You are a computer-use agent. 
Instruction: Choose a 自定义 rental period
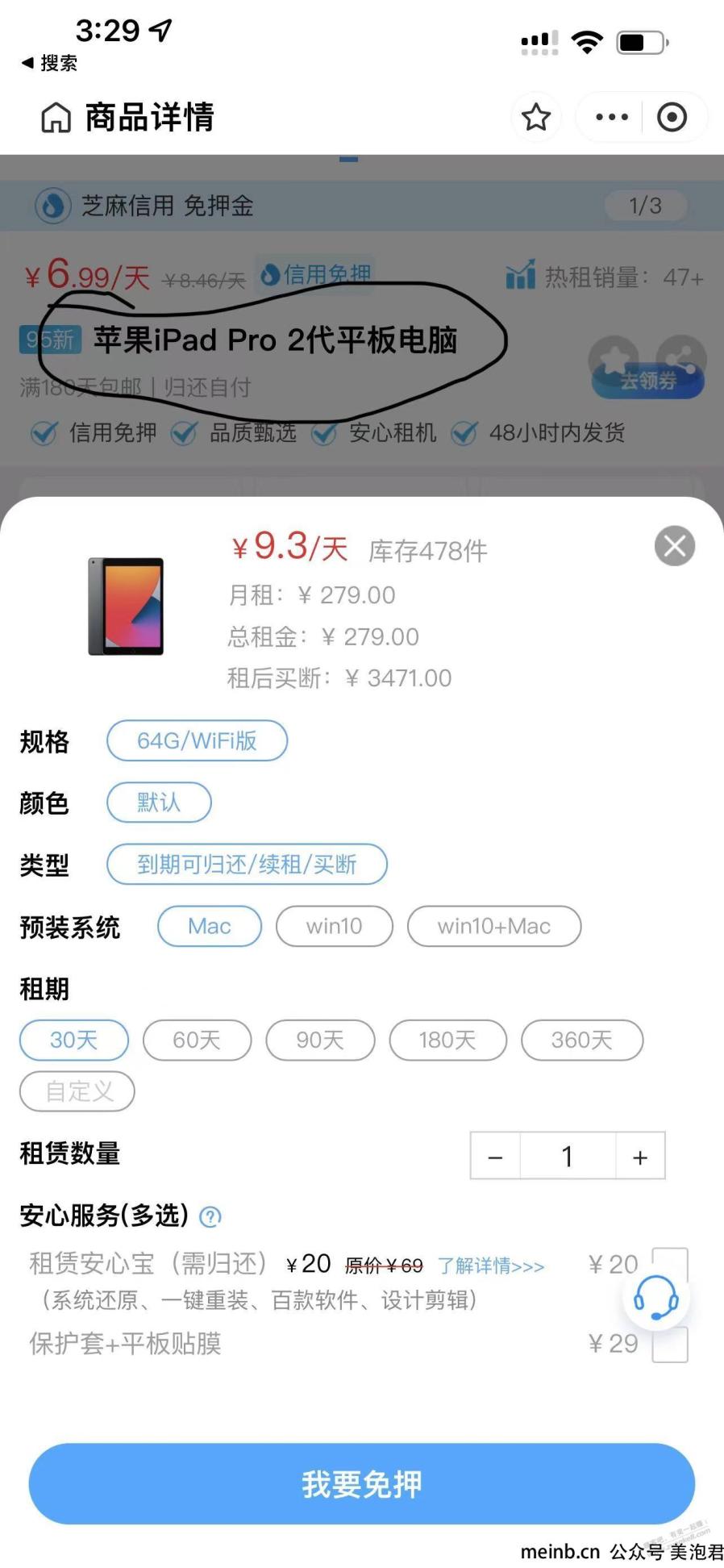coord(77,1091)
